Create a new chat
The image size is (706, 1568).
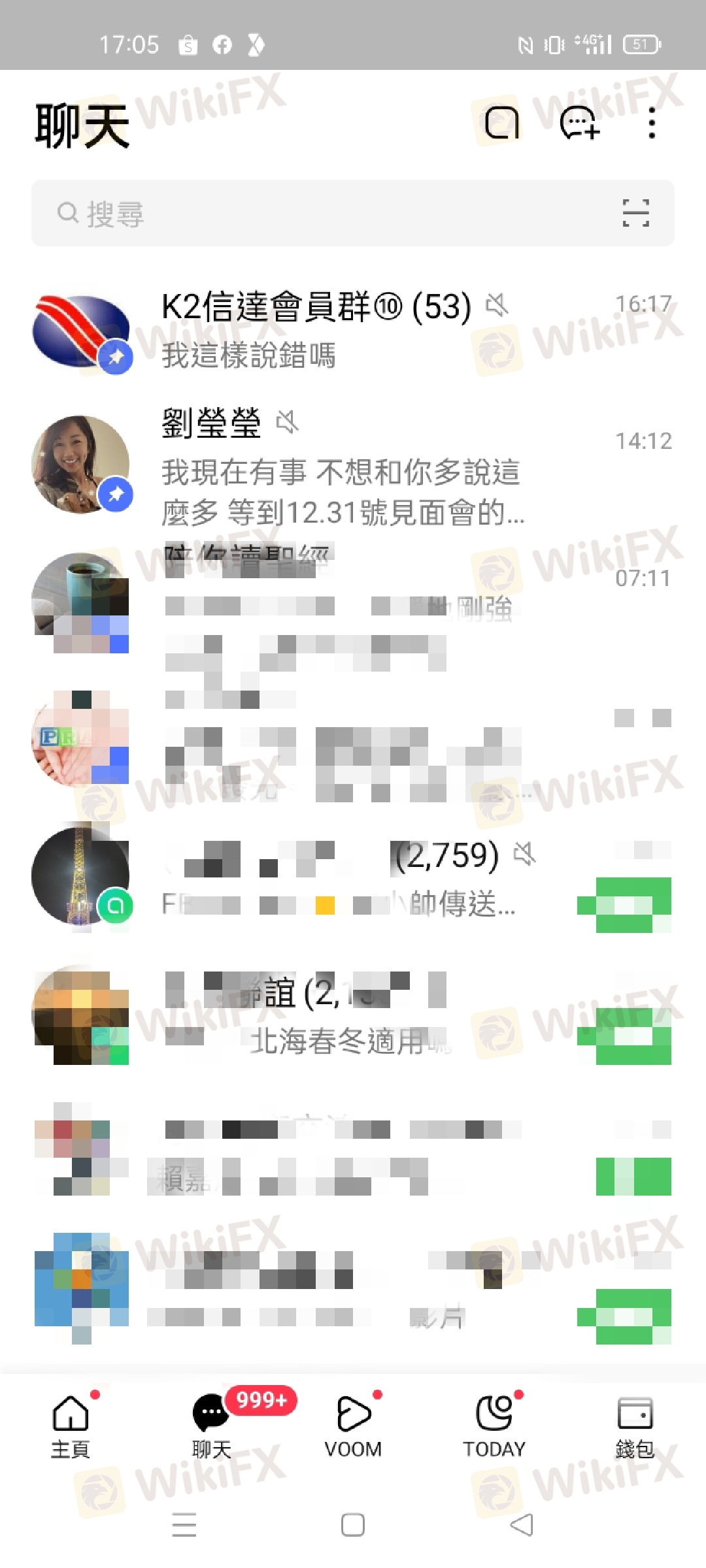click(579, 123)
